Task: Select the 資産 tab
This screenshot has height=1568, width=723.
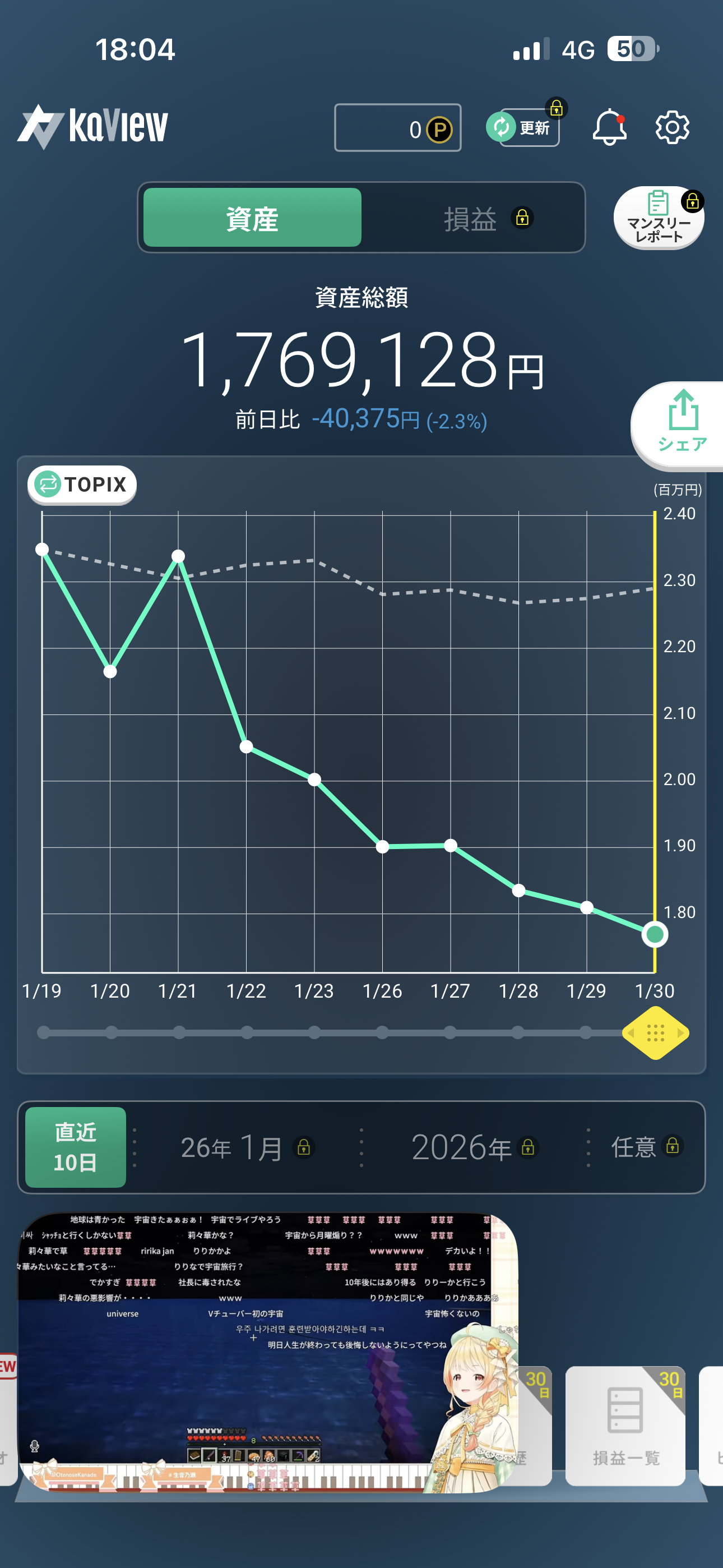Action: pyautogui.click(x=252, y=218)
